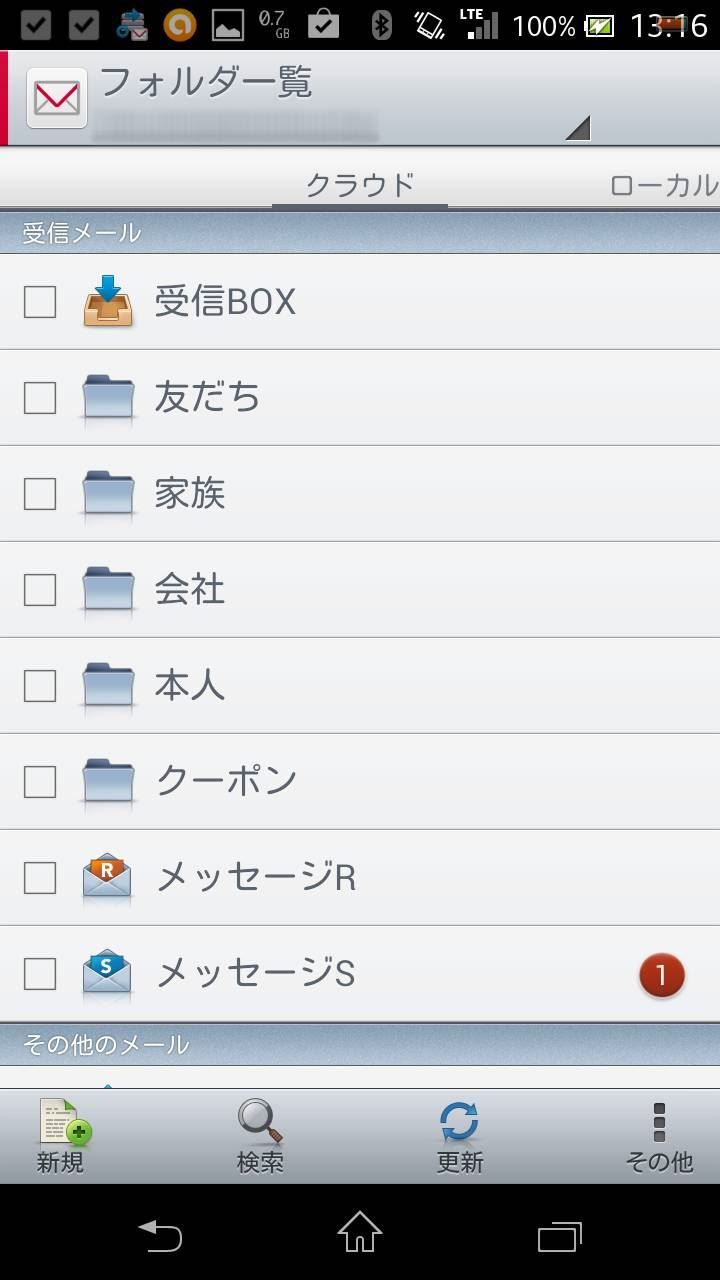
Task: Expand the フォルダ一覧 account dropdown
Action: (x=578, y=128)
